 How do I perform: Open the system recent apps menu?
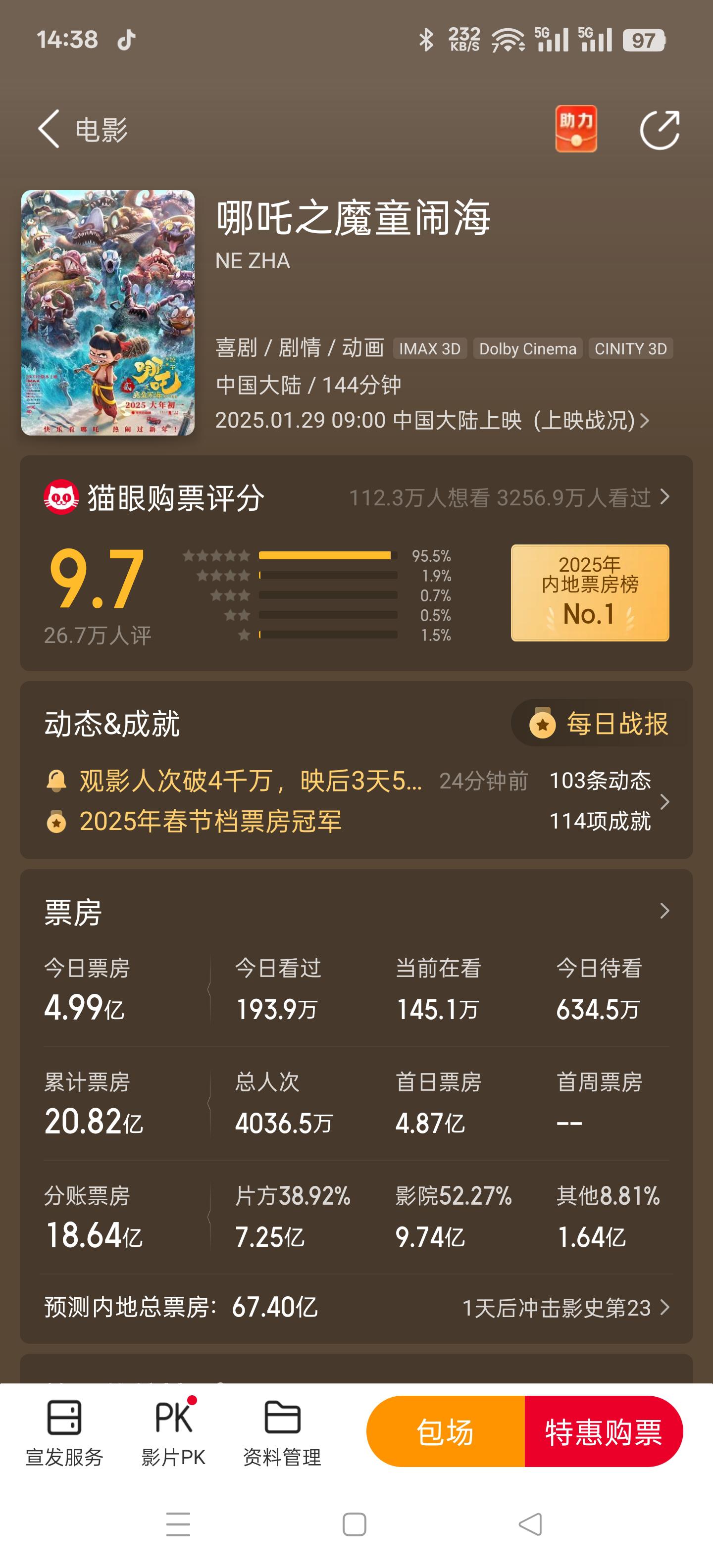(178, 1524)
